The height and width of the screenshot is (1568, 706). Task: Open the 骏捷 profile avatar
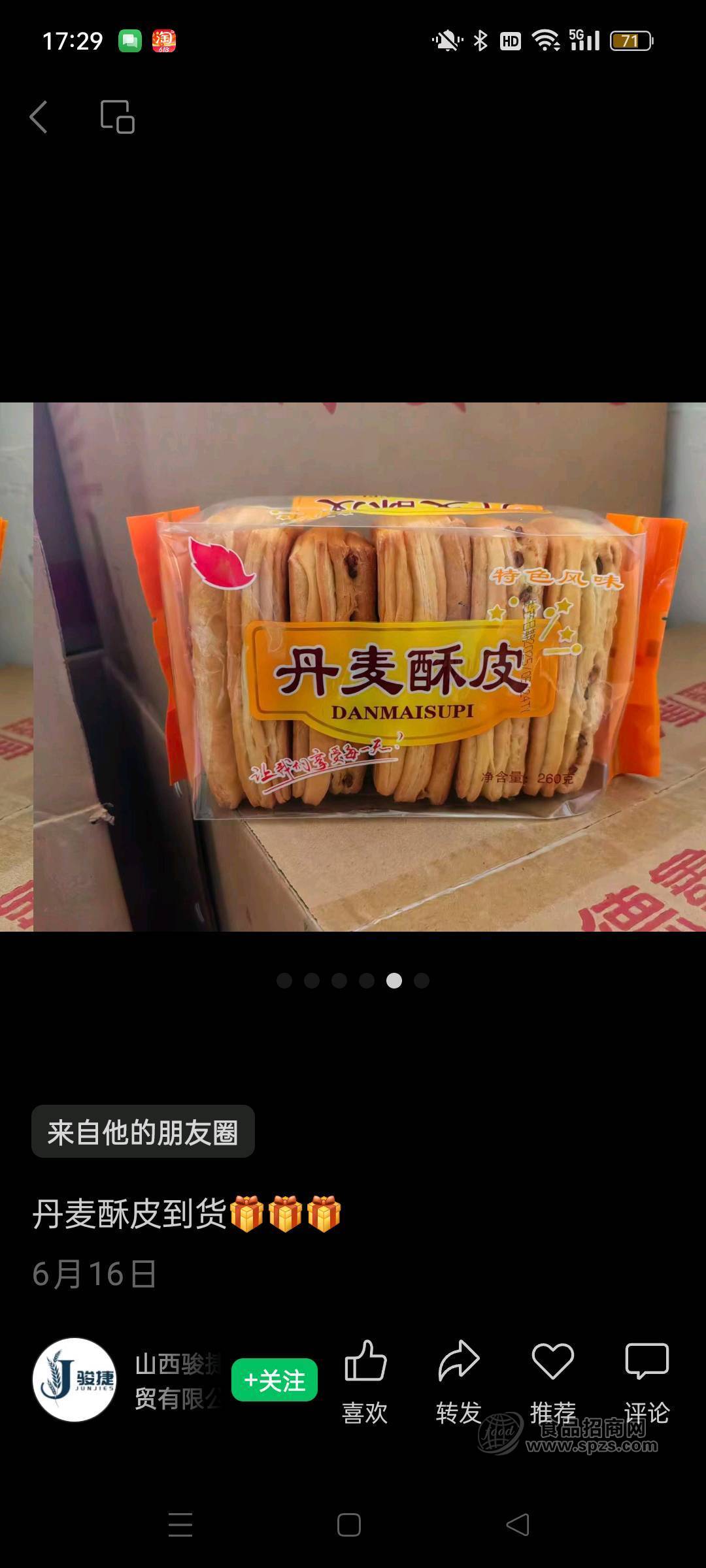[75, 1379]
